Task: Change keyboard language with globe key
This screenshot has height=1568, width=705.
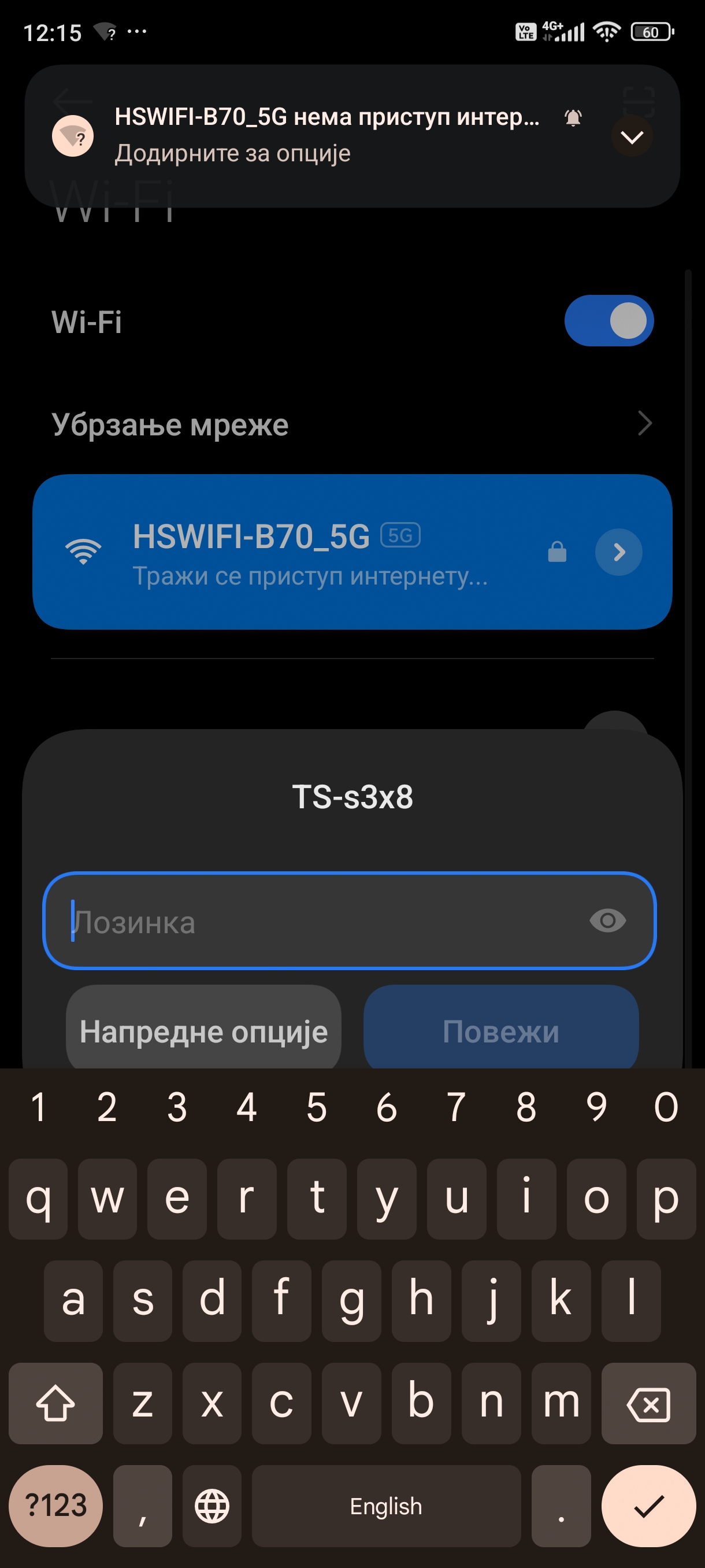Action: (211, 1506)
